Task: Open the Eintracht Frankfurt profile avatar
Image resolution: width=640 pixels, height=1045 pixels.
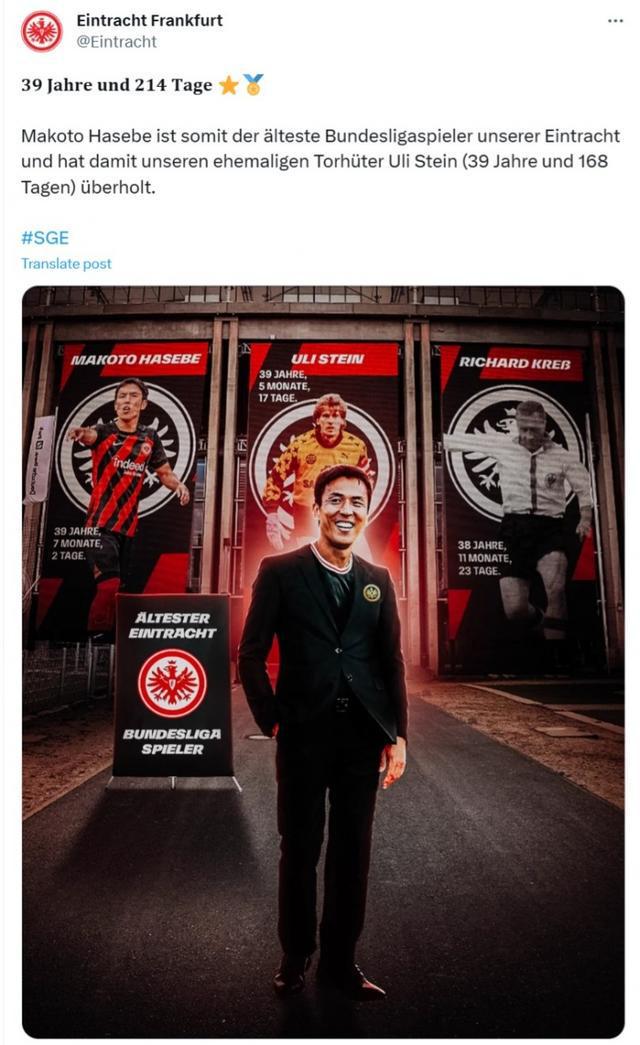Action: tap(41, 31)
